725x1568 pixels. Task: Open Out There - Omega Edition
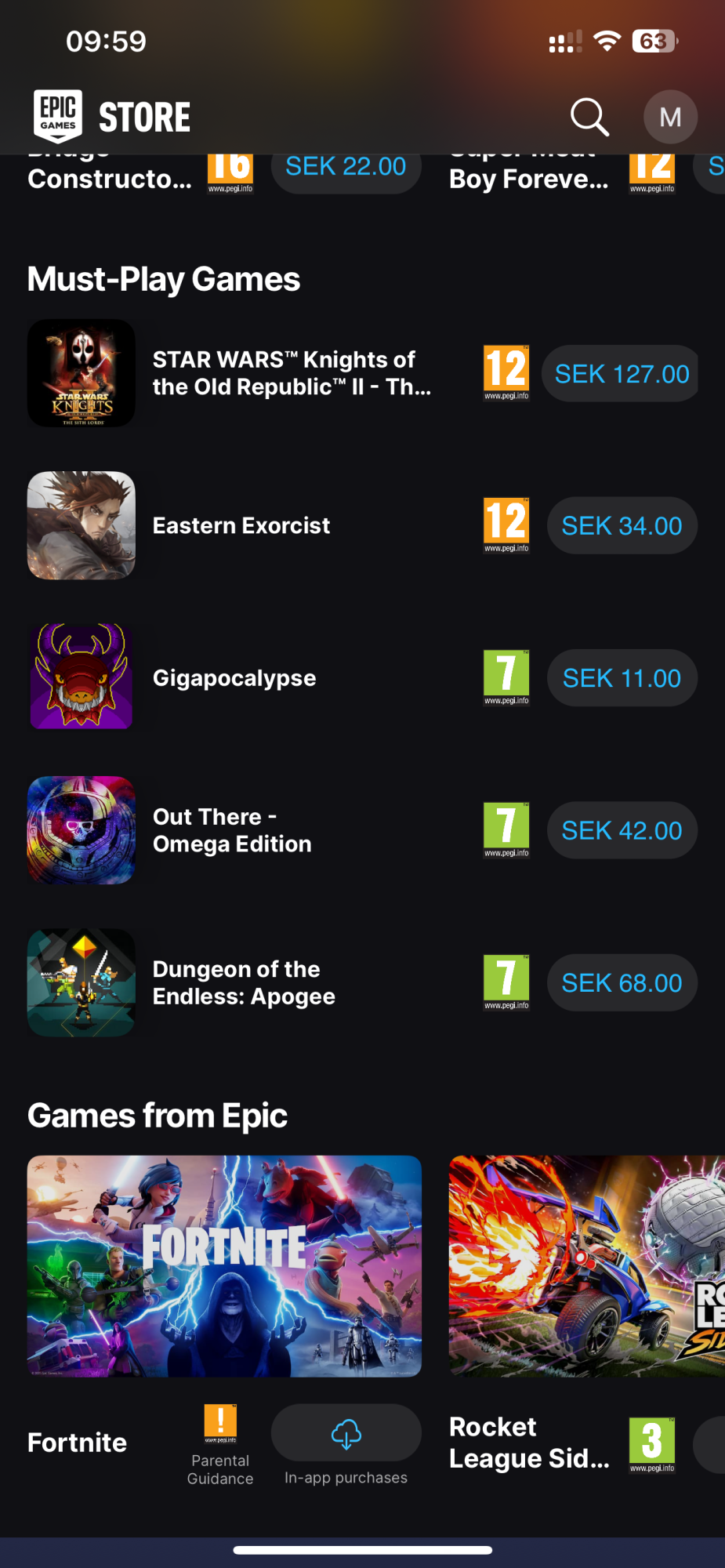(x=232, y=830)
